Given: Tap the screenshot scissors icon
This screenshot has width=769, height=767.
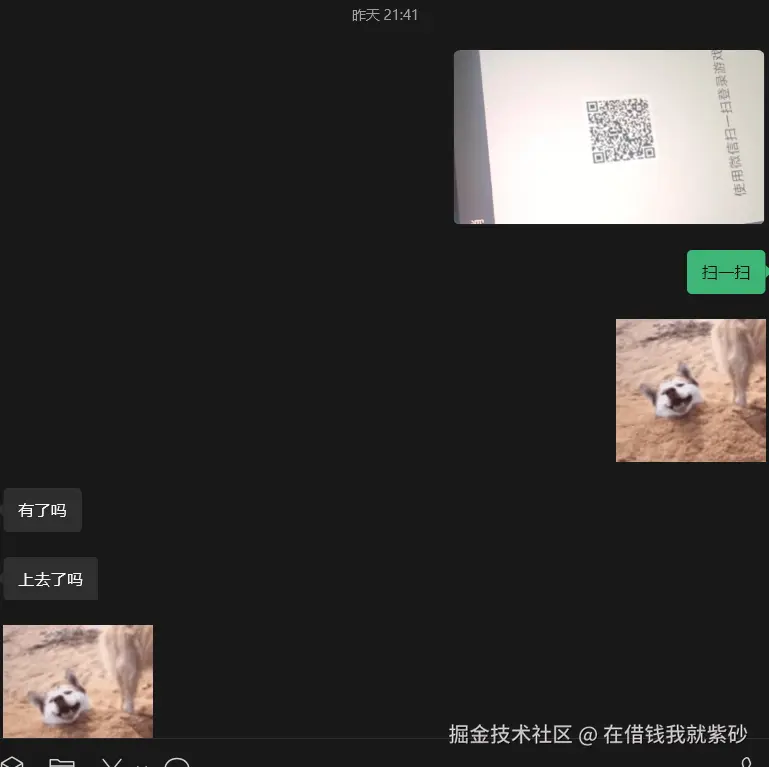Looking at the screenshot, I should pos(112,763).
